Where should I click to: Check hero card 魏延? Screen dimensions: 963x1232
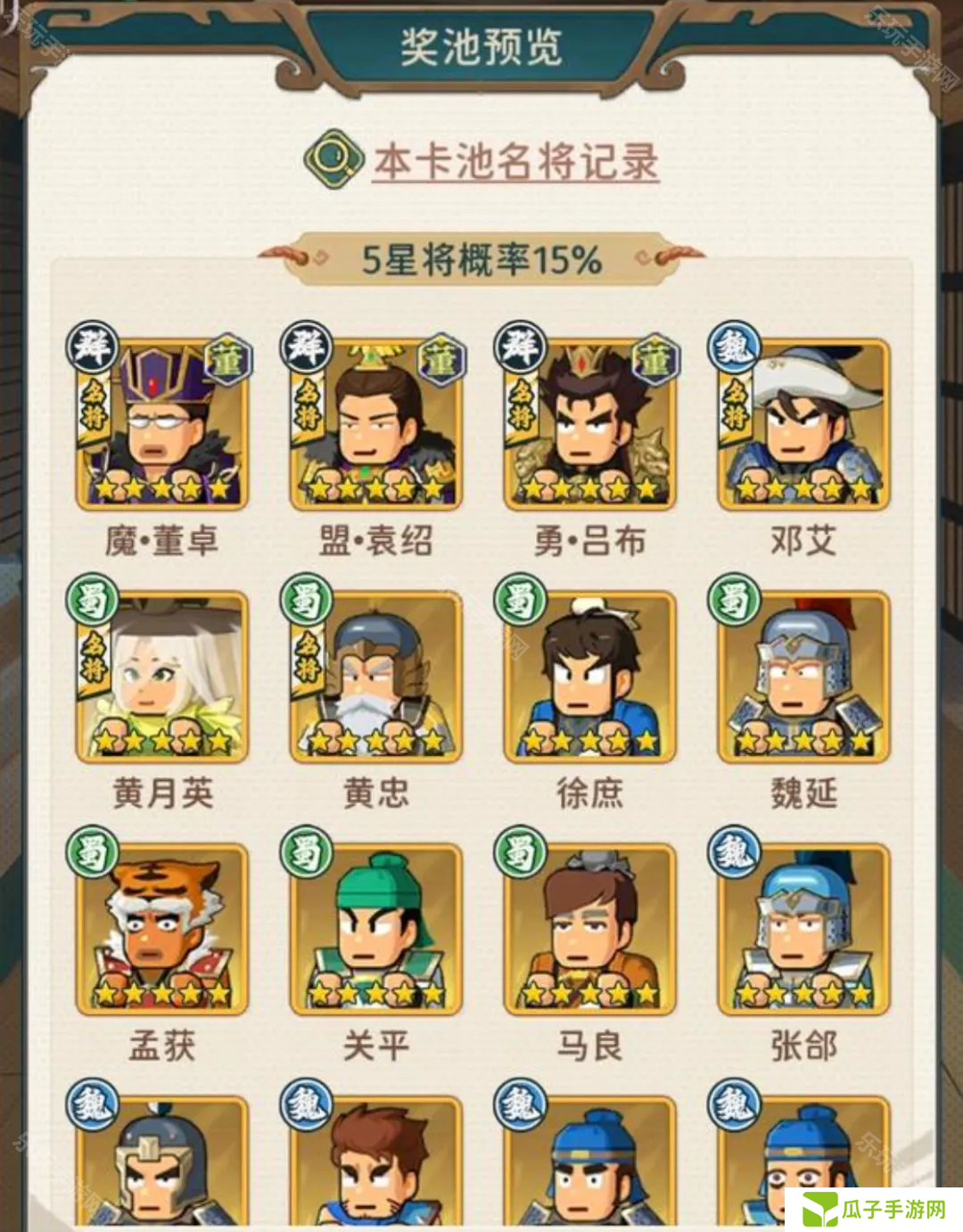tap(803, 676)
